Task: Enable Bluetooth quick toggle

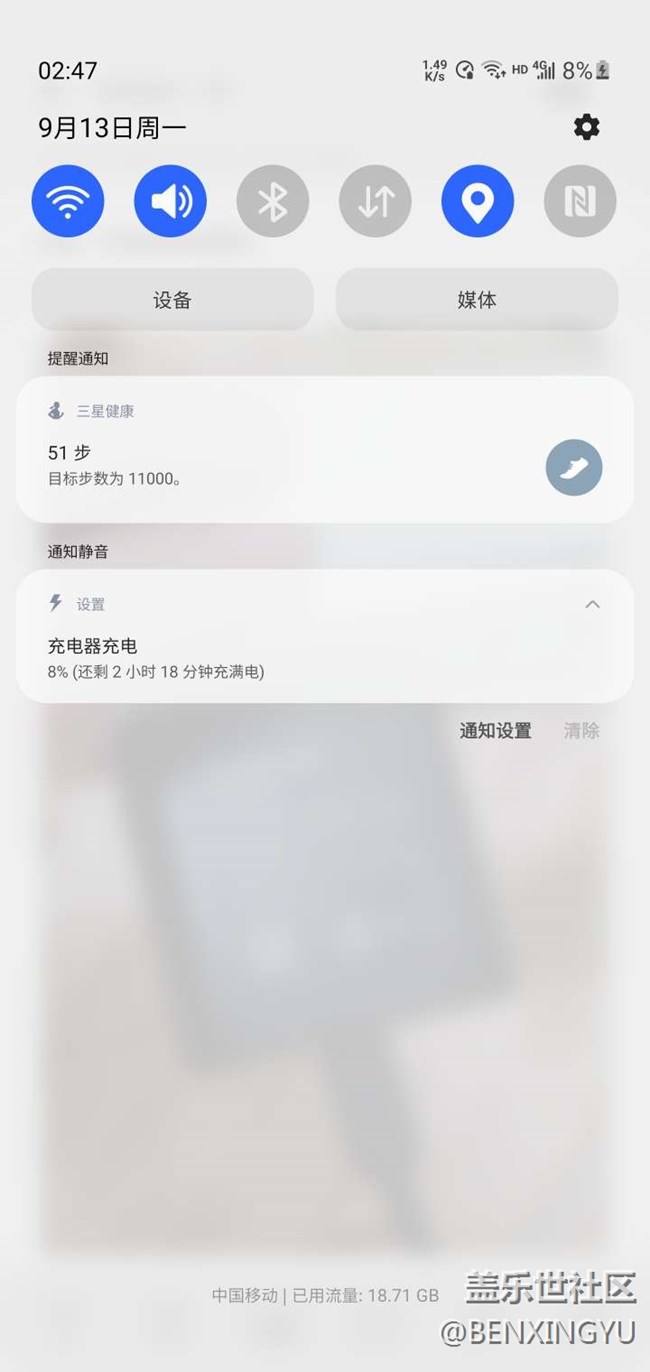Action: (x=273, y=201)
